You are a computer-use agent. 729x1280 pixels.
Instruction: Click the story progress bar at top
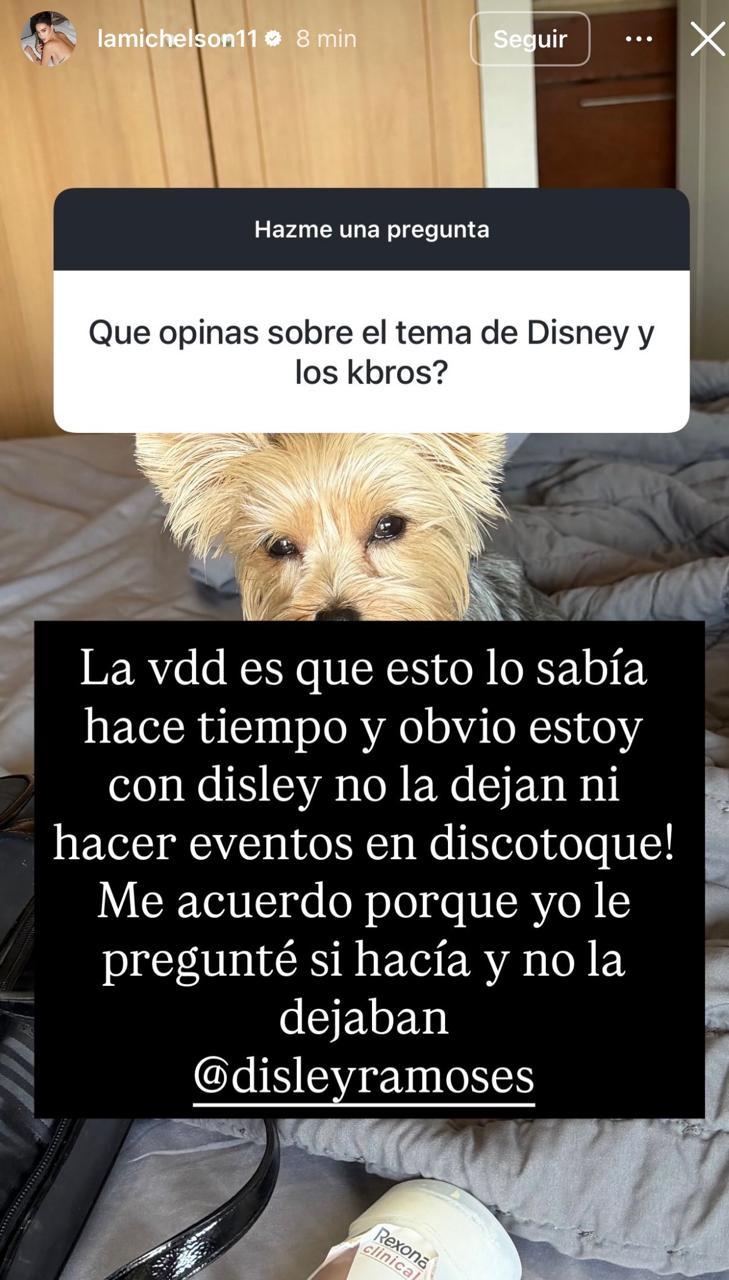coord(365,5)
